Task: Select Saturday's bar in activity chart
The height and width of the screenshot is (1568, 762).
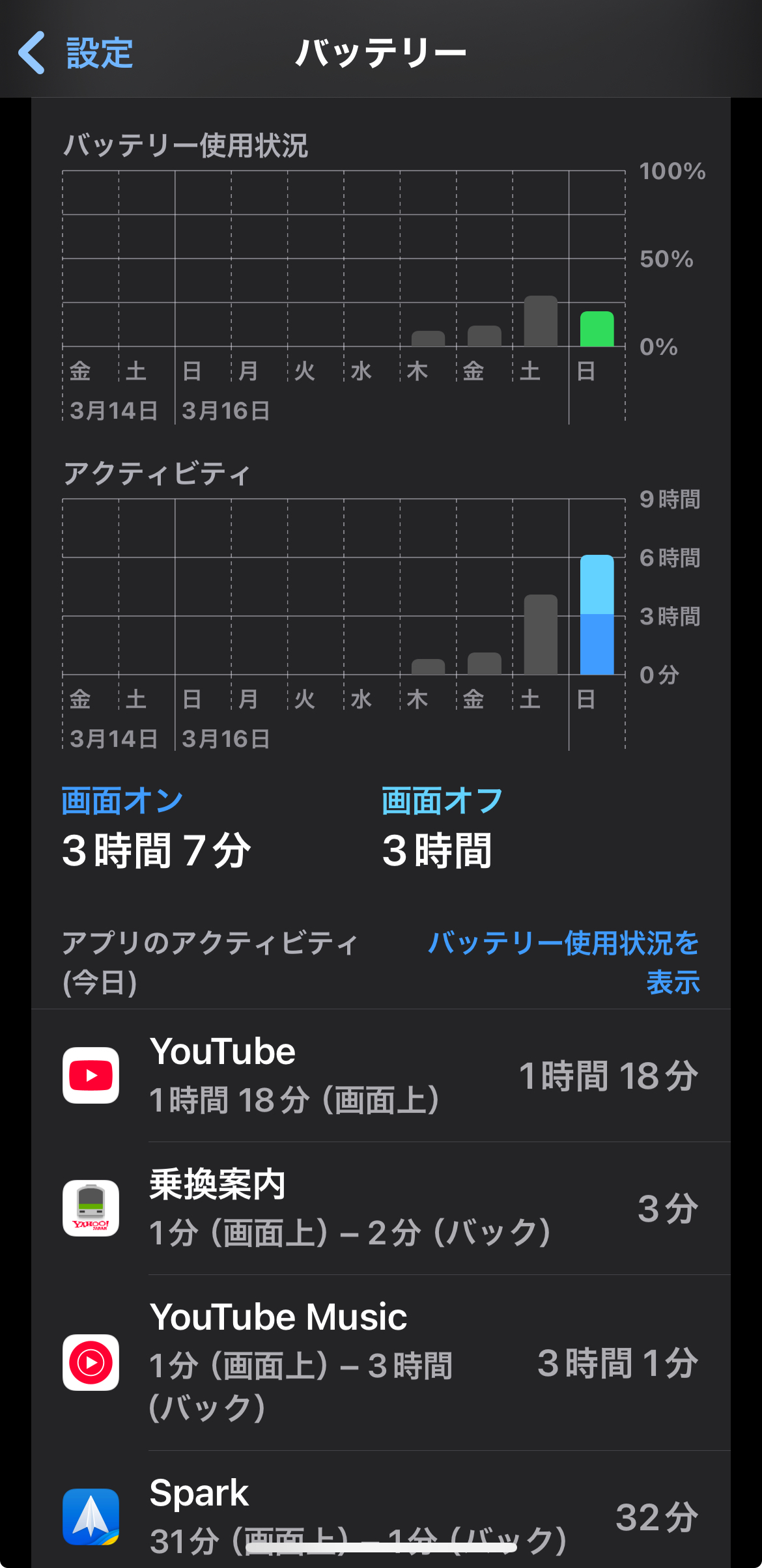Action: (x=541, y=634)
